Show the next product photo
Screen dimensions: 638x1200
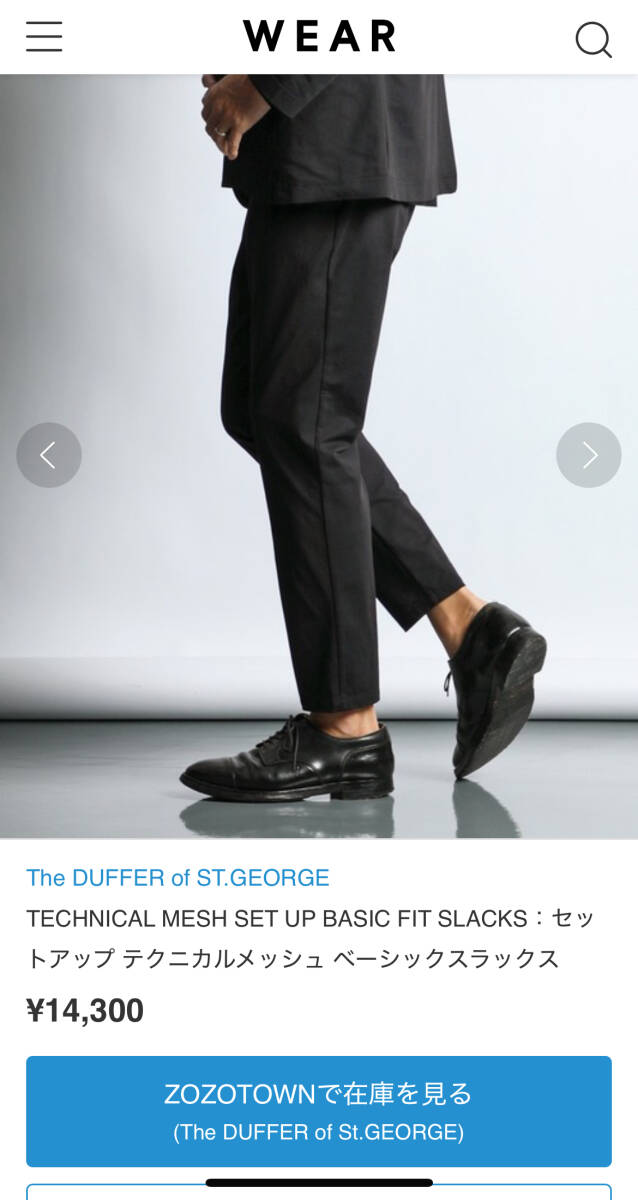click(x=588, y=455)
